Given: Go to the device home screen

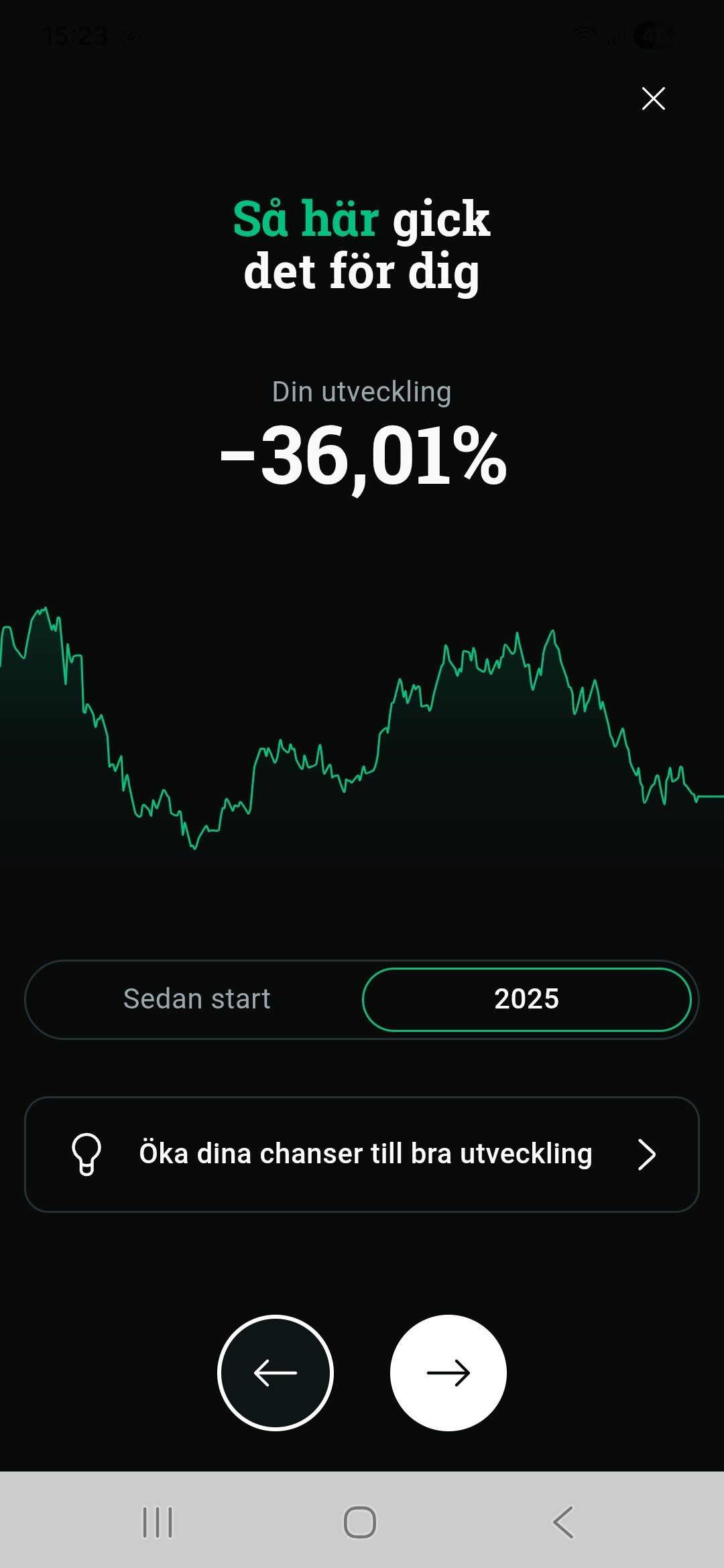Looking at the screenshot, I should pos(360,1522).
